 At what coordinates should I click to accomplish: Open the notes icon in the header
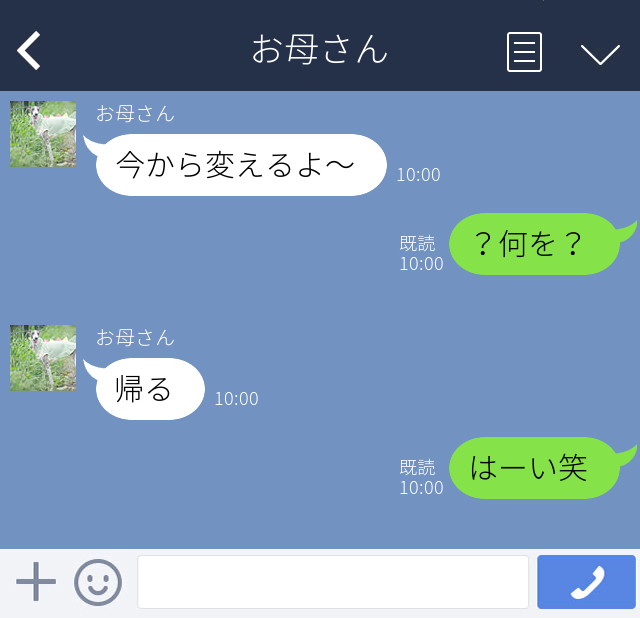tap(524, 51)
